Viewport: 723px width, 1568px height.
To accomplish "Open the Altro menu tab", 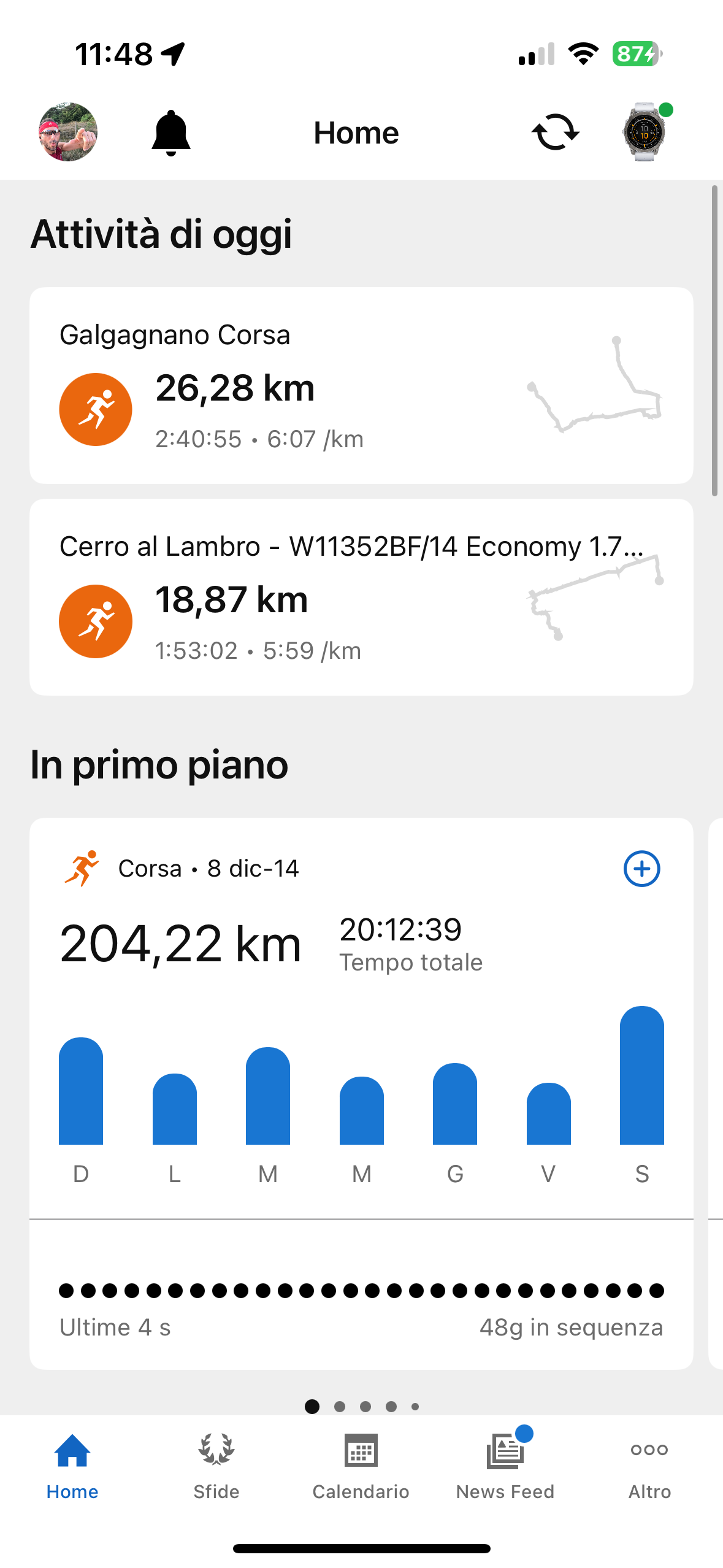I will pos(649,1466).
